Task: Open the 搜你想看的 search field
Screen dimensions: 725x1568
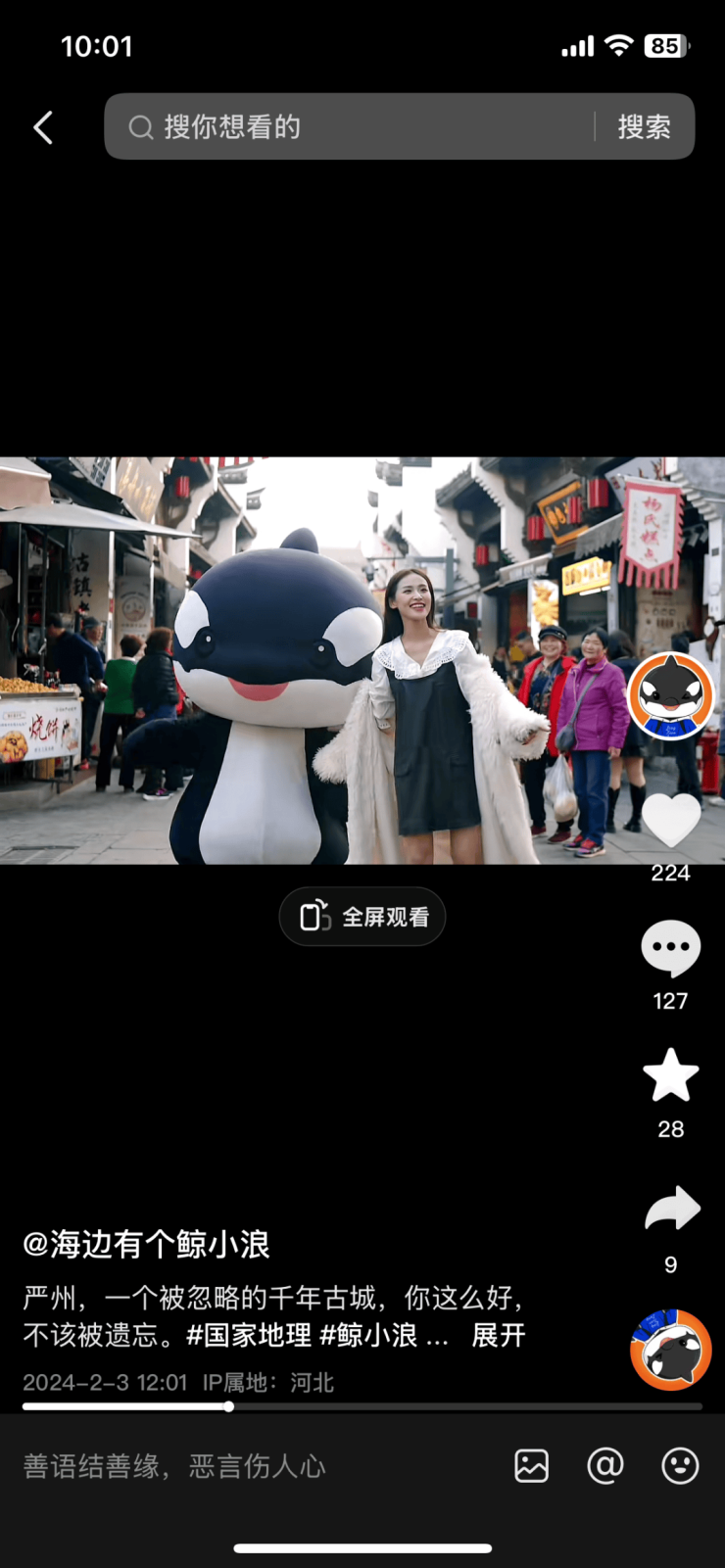Action: coord(353,127)
